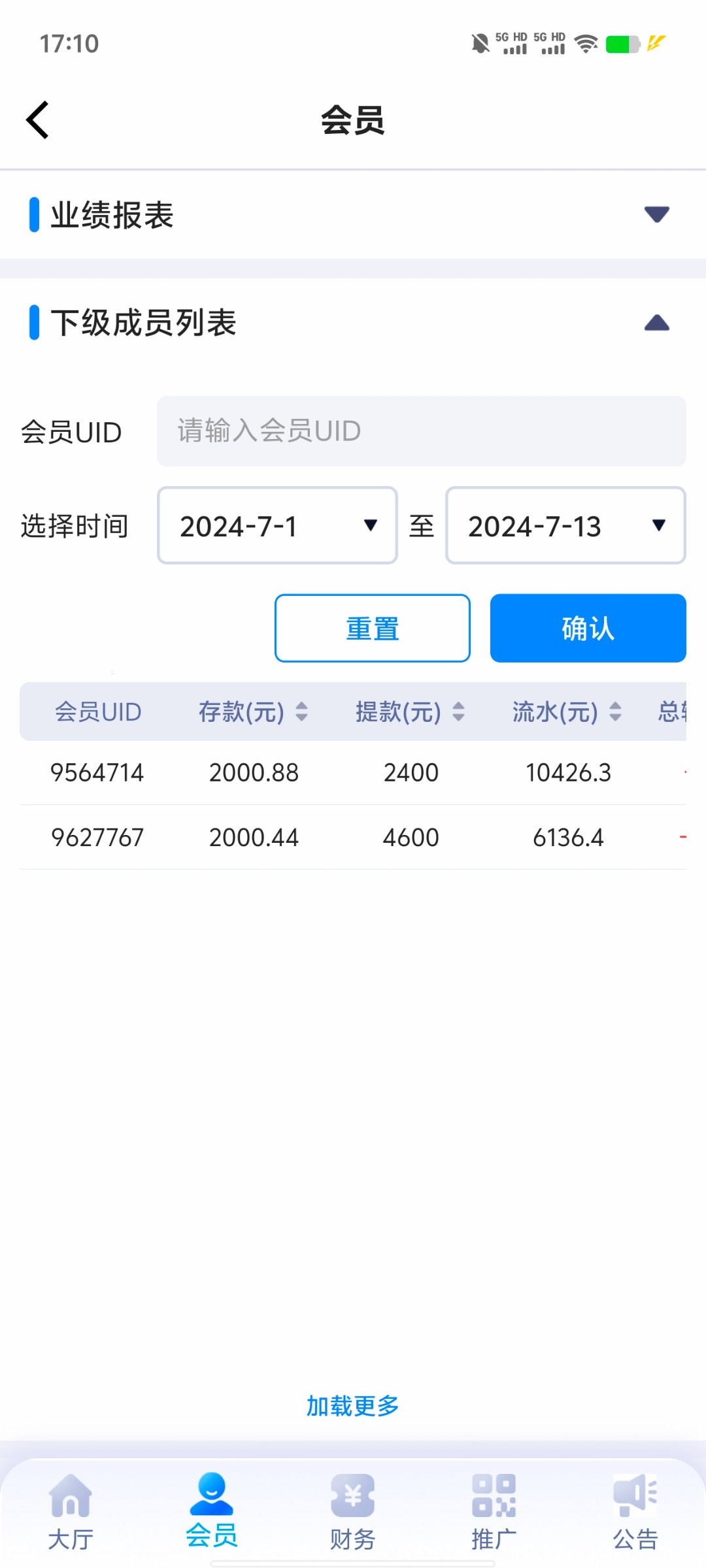Go back using the top-left arrow
Image resolution: width=706 pixels, height=1568 pixels.
(38, 120)
